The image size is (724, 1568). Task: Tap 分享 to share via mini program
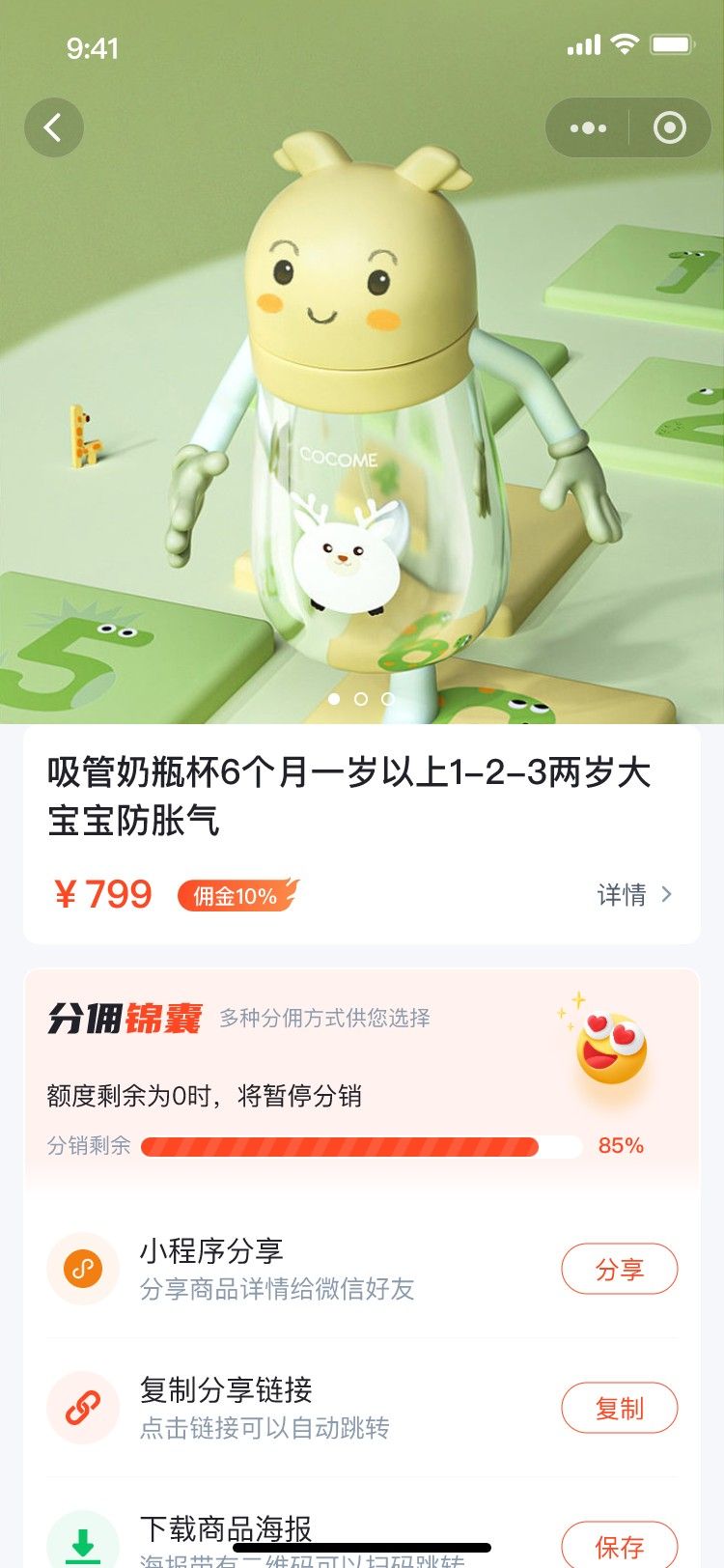(x=619, y=1269)
